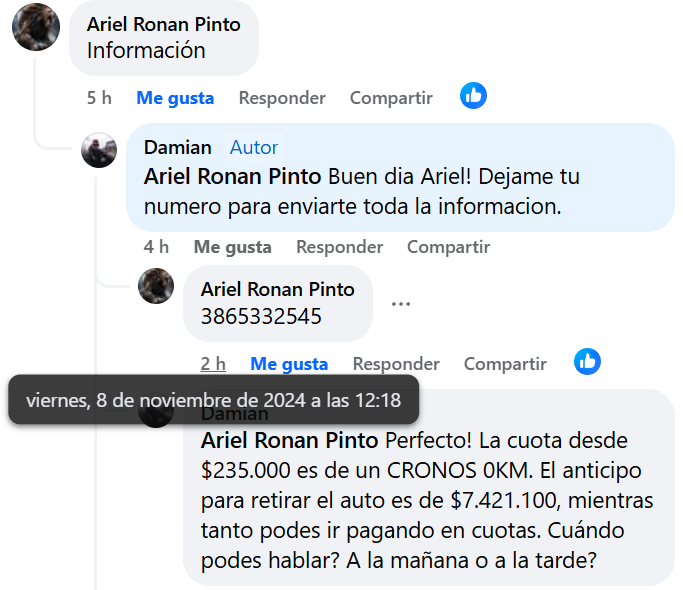This screenshot has width=683, height=590.
Task: View like reaction on the 3865332545 comment
Action: tap(587, 362)
